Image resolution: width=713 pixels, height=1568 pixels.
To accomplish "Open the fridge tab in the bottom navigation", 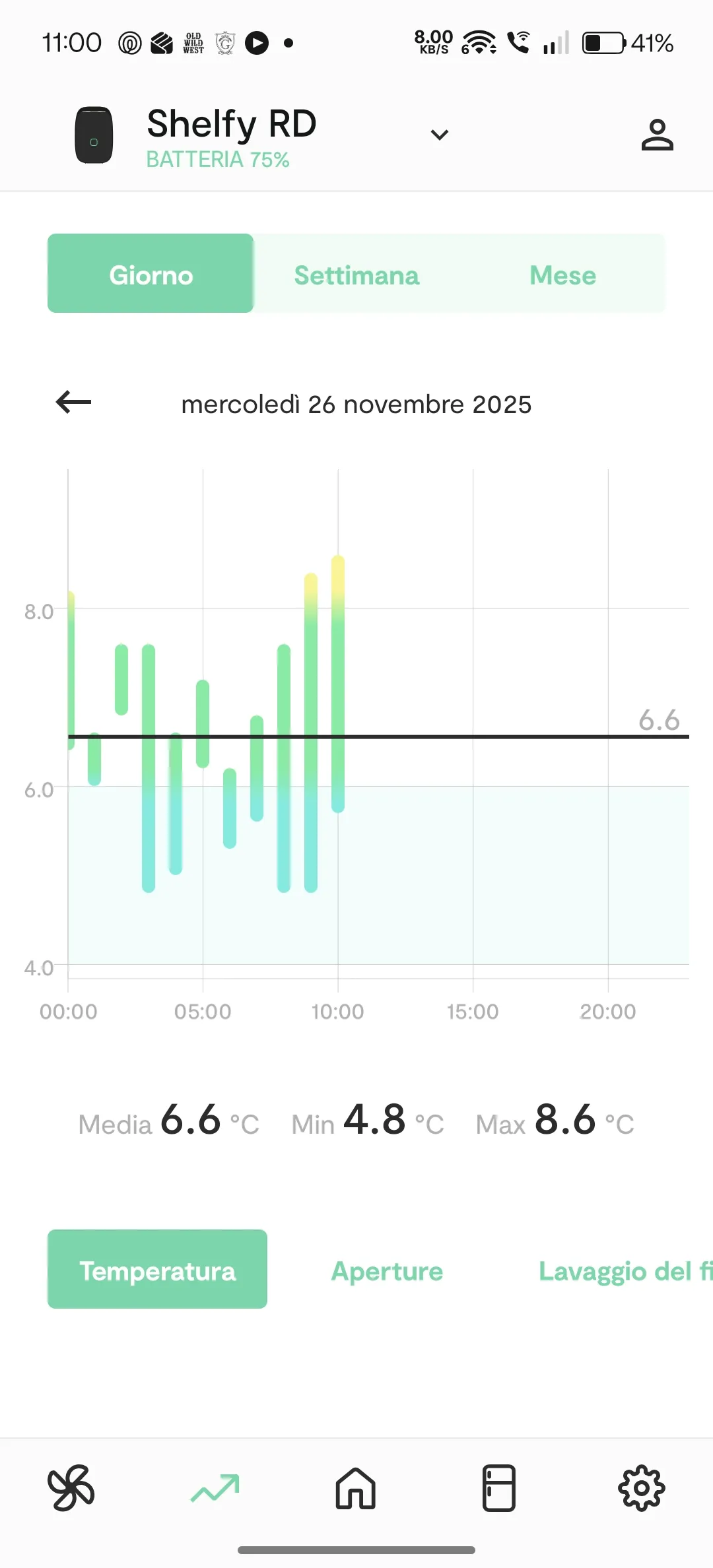I will point(498,1488).
